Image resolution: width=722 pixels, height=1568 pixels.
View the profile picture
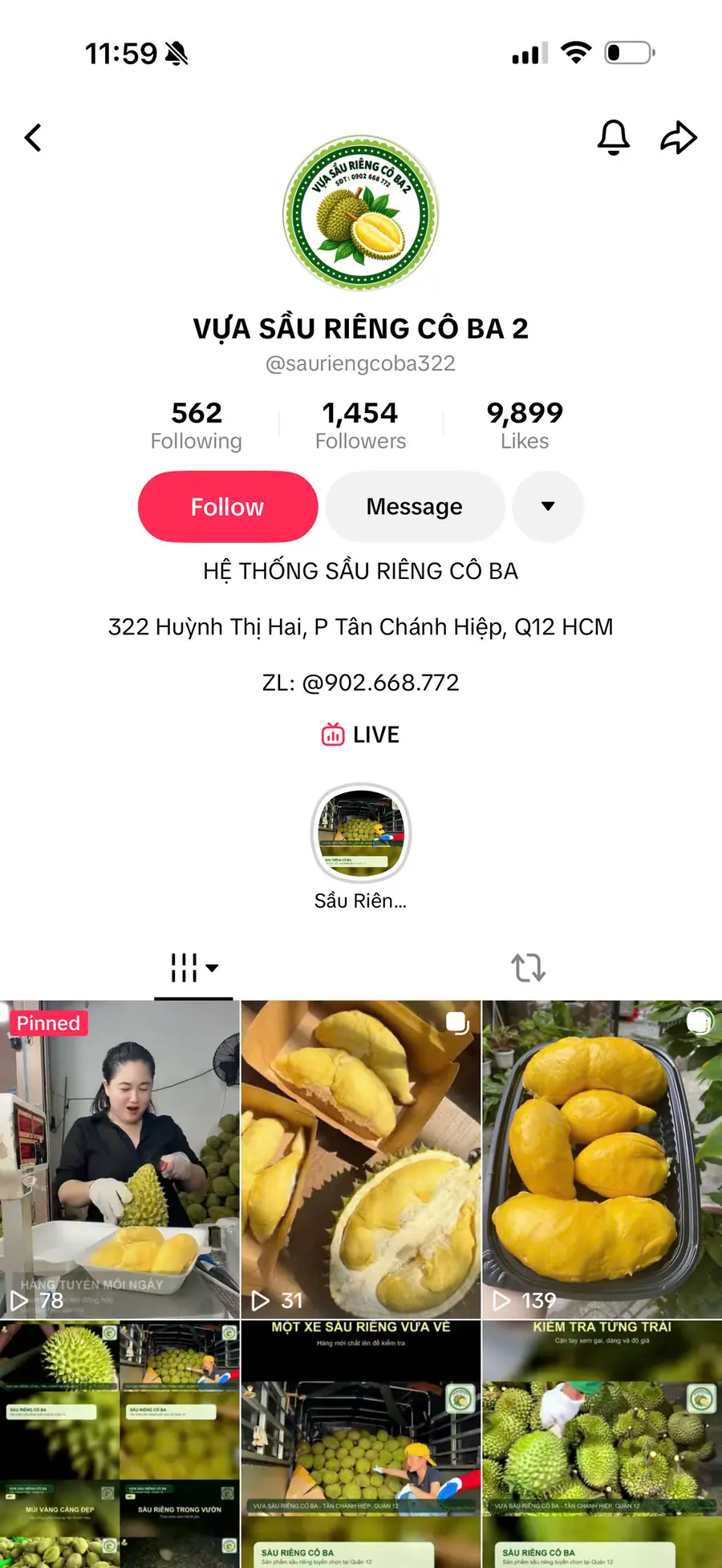(x=361, y=213)
